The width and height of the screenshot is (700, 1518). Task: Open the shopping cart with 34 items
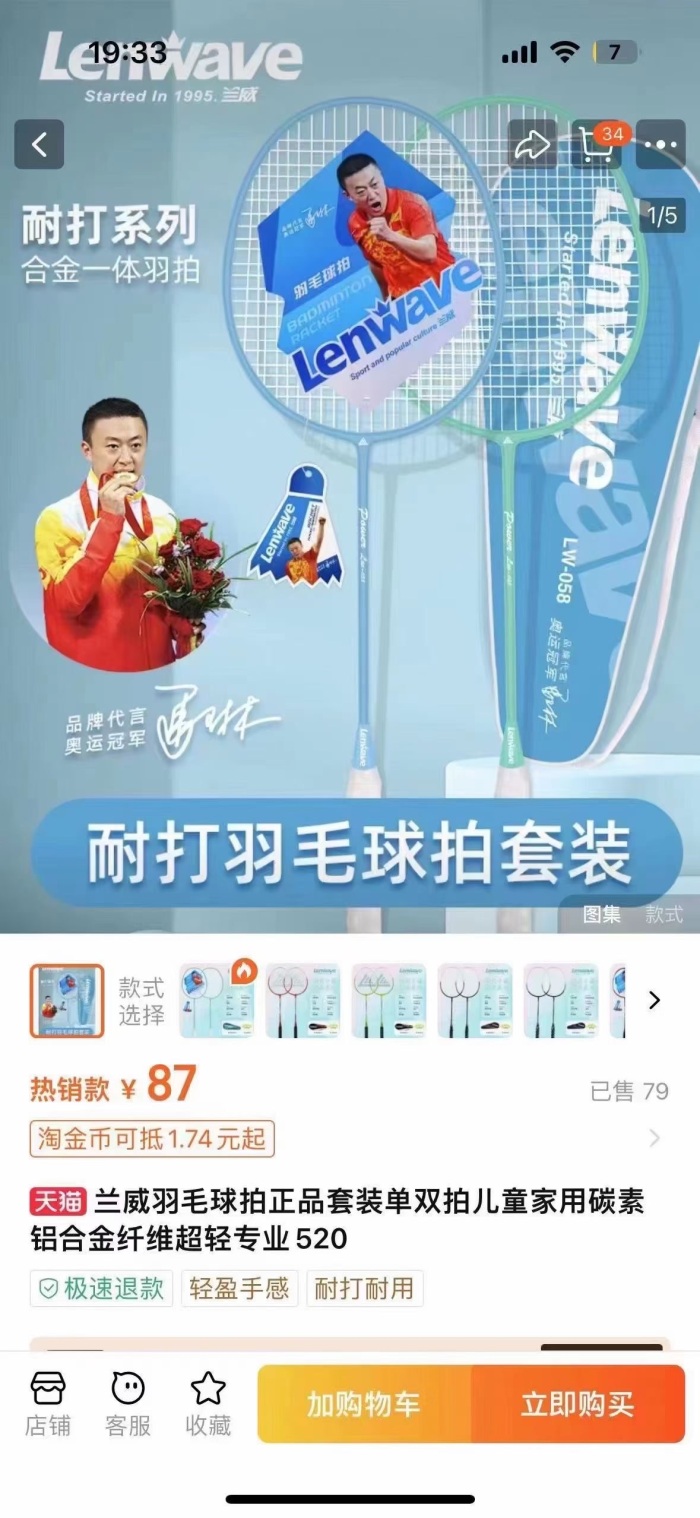pyautogui.click(x=597, y=145)
